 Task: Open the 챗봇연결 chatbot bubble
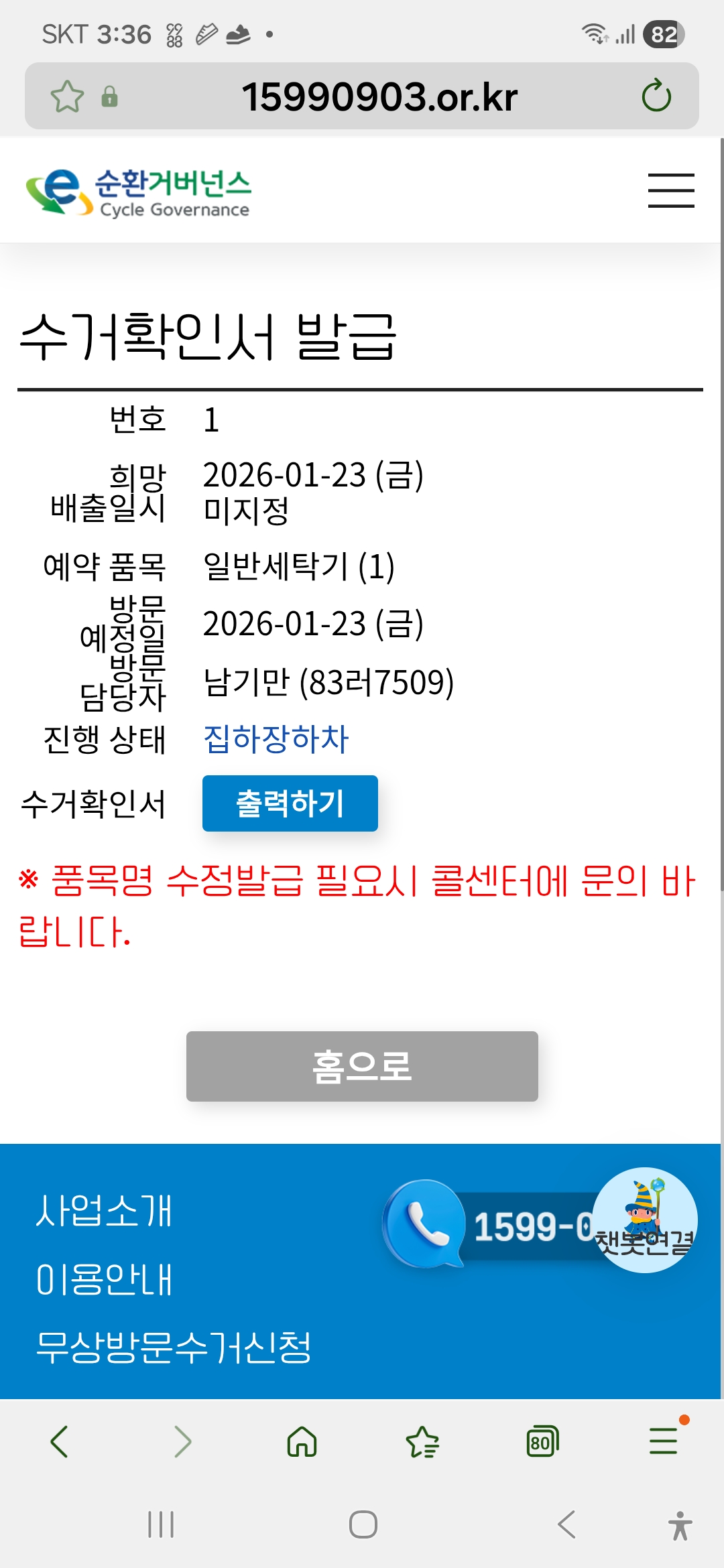click(x=645, y=1220)
